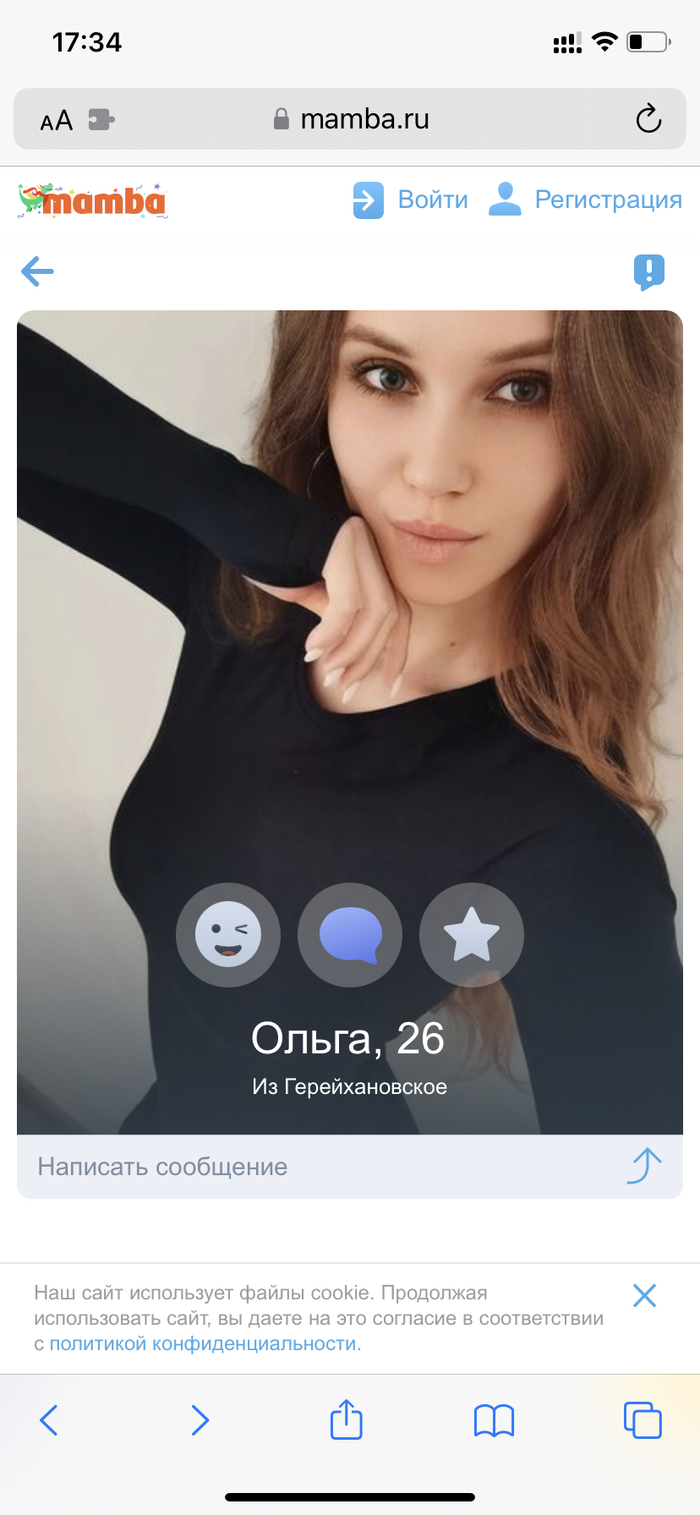700x1515 pixels.
Task: Reload the mamba.ru page
Action: [649, 119]
